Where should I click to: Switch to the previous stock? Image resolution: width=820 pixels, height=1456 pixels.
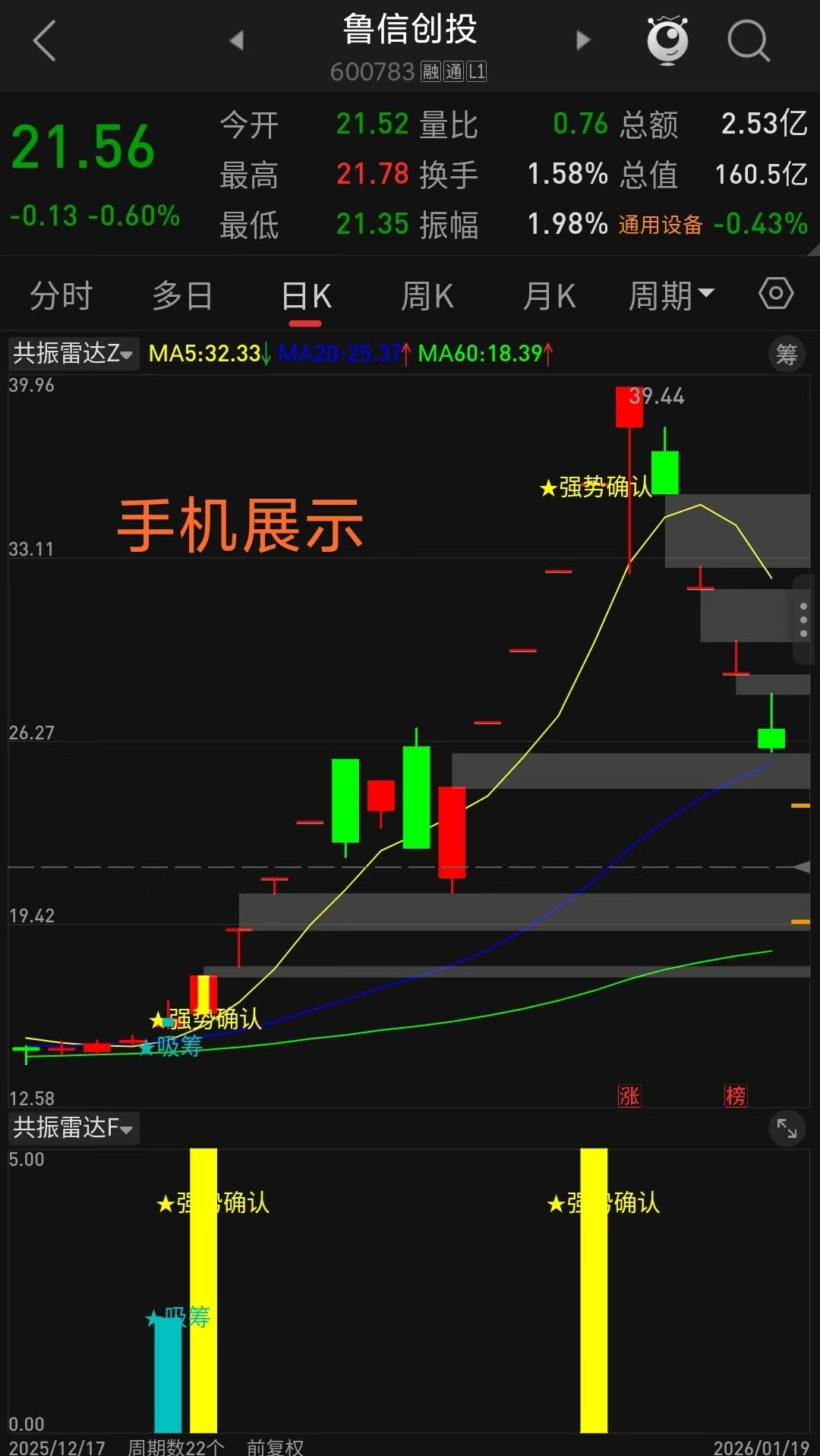pos(237,40)
